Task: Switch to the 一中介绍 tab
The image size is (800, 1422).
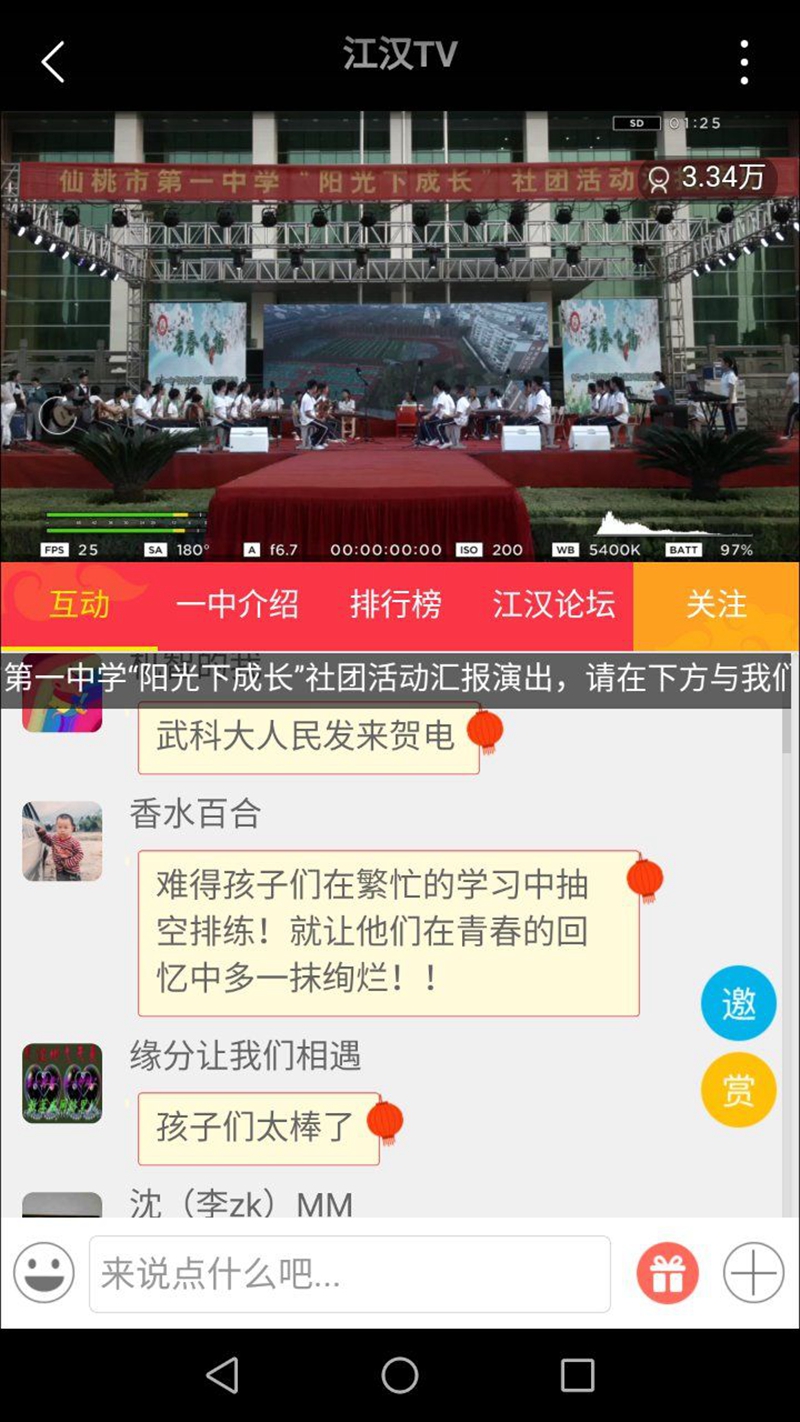Action: tap(237, 604)
